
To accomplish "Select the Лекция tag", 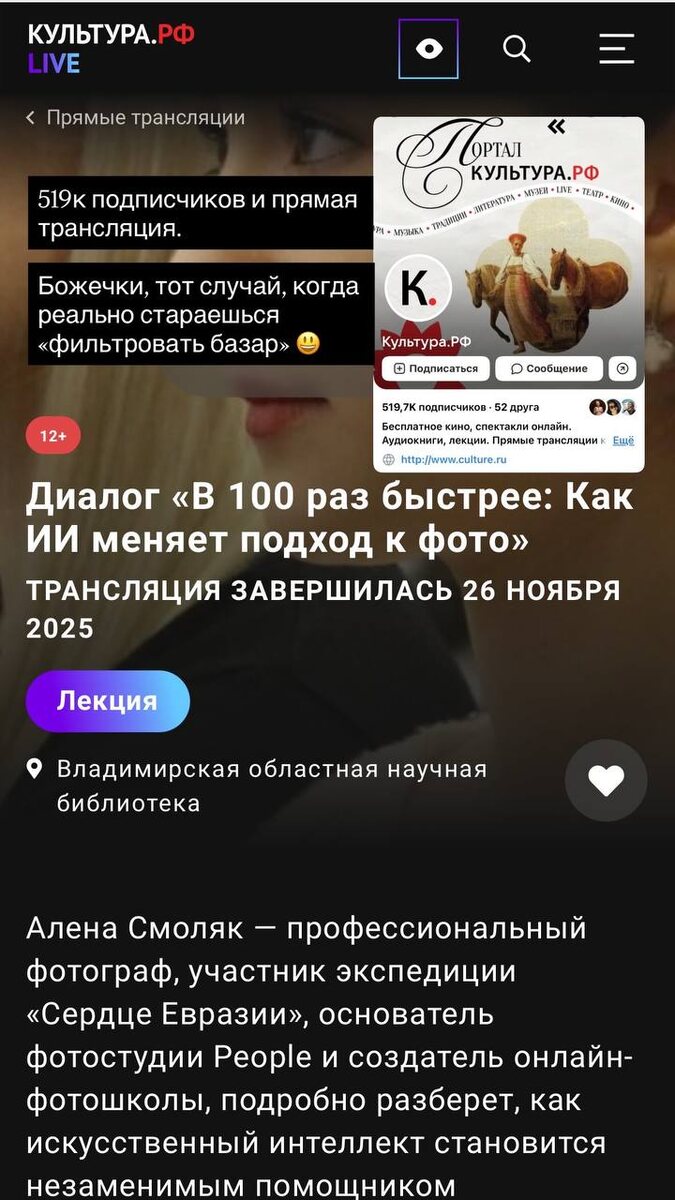I will tap(107, 701).
